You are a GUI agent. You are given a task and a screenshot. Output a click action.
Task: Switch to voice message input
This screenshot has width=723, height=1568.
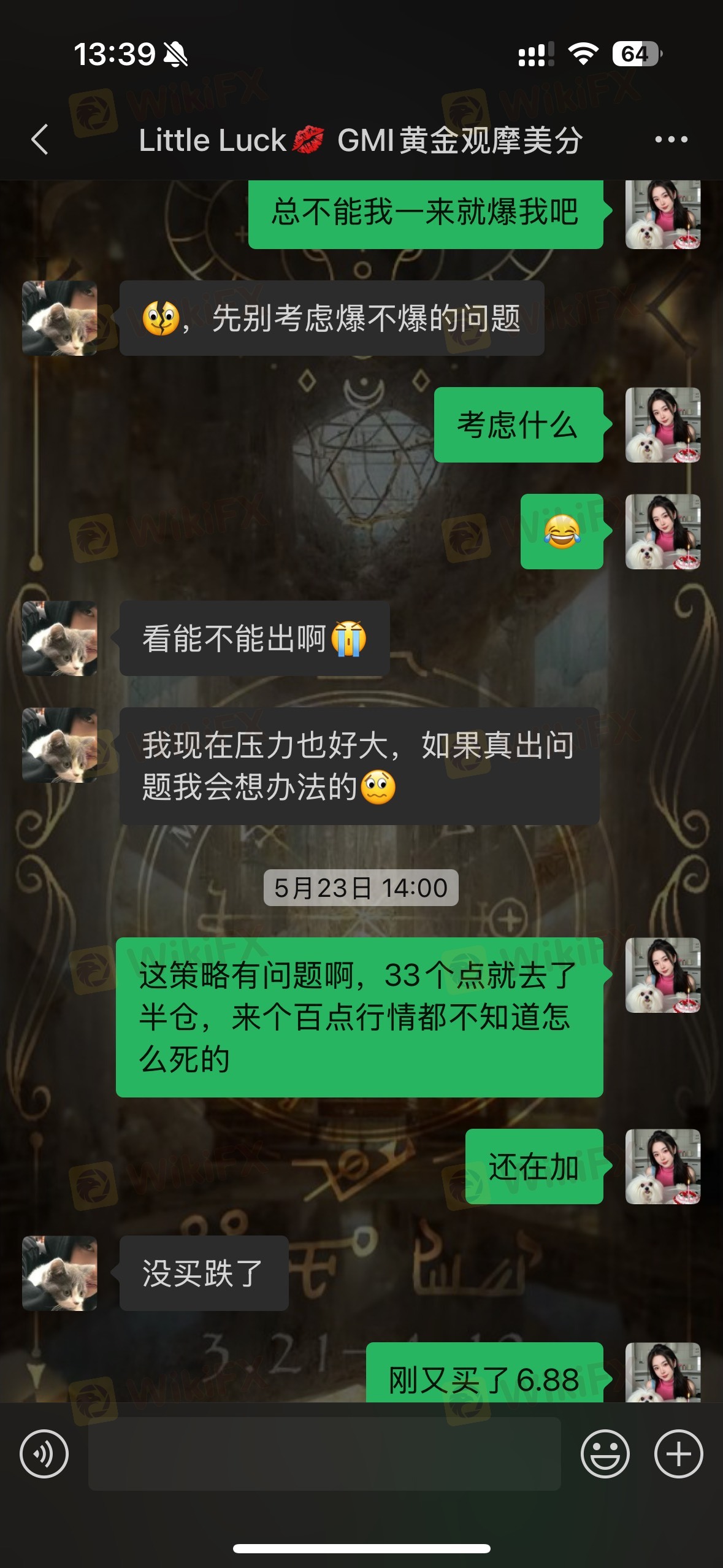44,1454
